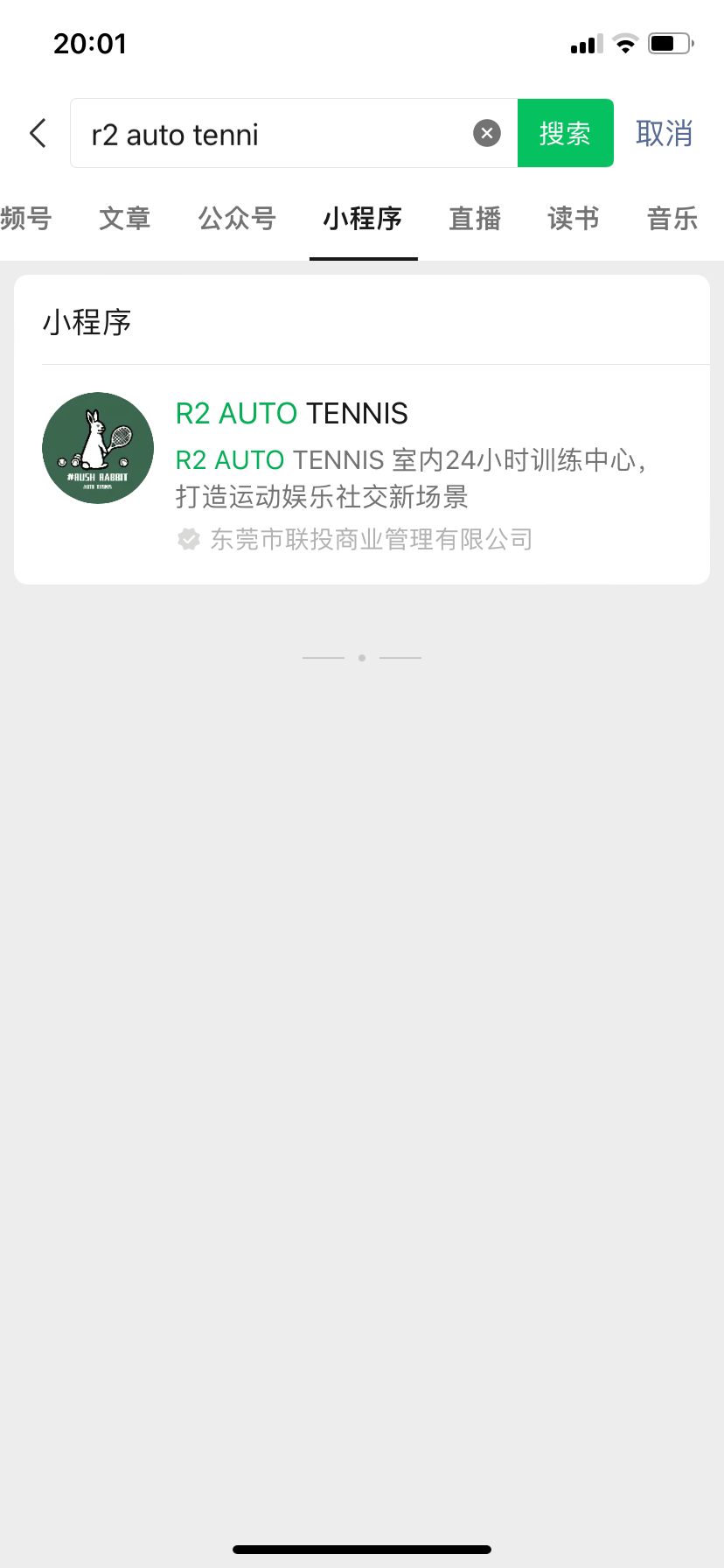The image size is (724, 1568).
Task: Tap the green 搜索 button
Action: (565, 133)
